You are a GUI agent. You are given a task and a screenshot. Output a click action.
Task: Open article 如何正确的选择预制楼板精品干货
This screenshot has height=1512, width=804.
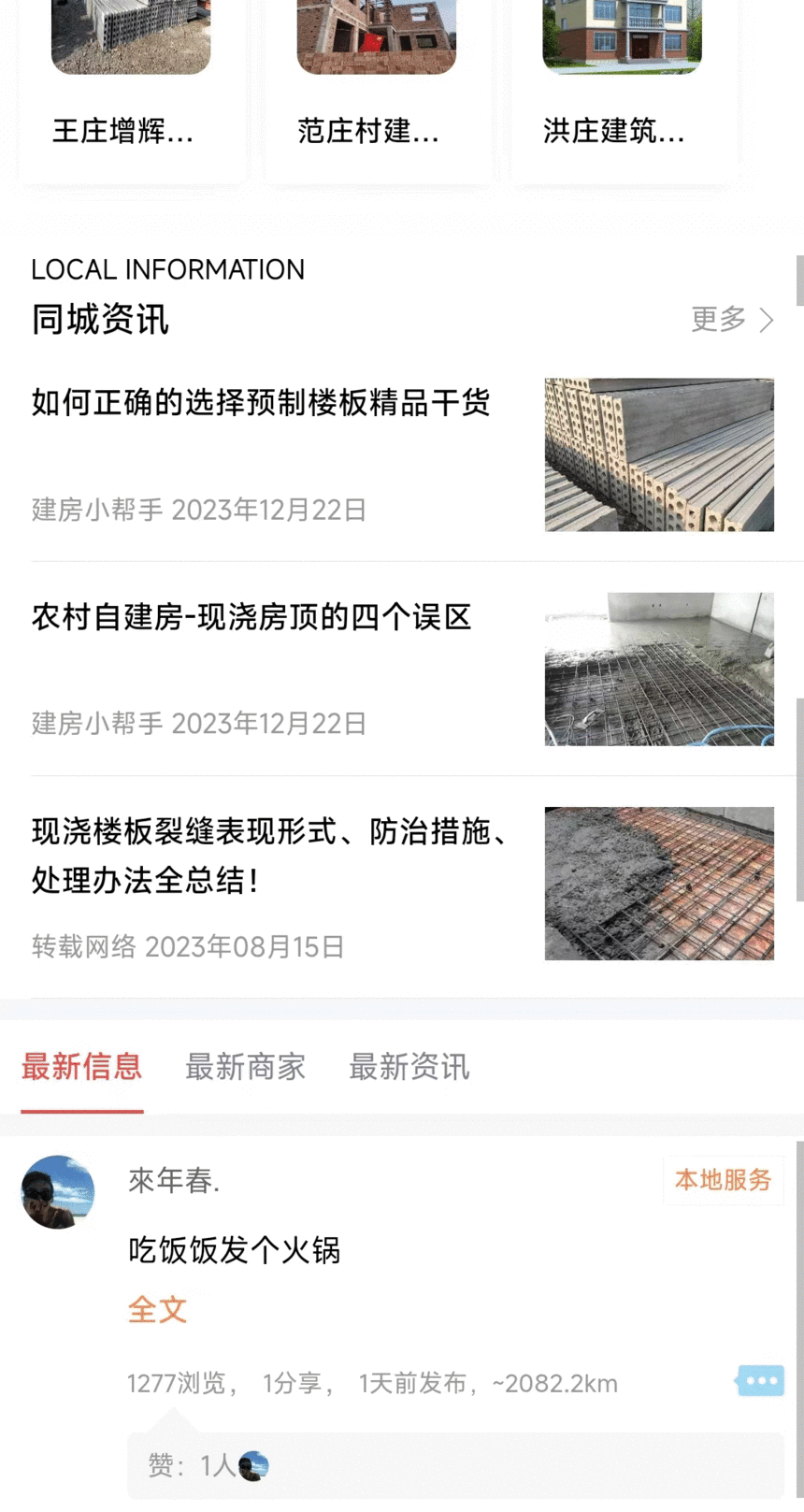click(261, 403)
